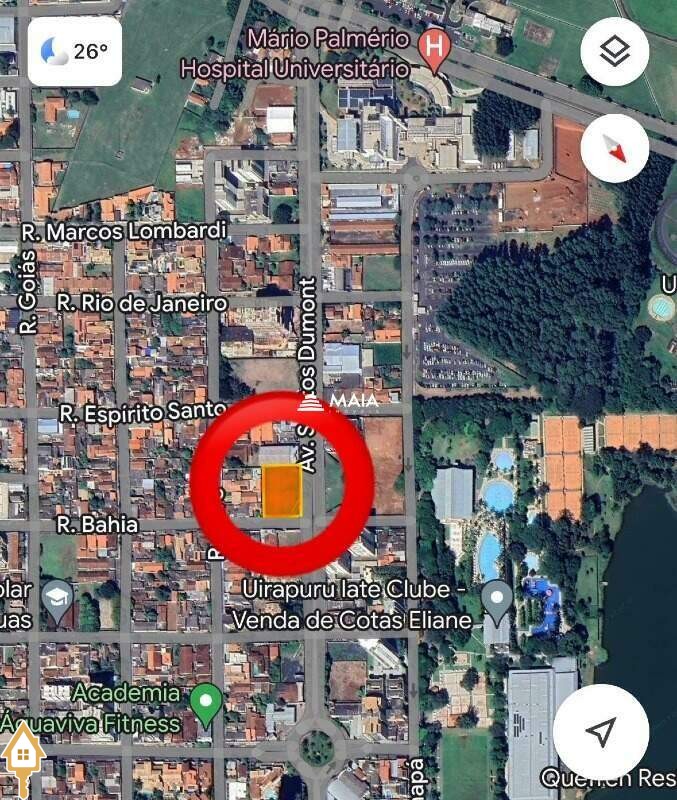Open the map layers selector
Screen dimensions: 677x800
pos(614,51)
